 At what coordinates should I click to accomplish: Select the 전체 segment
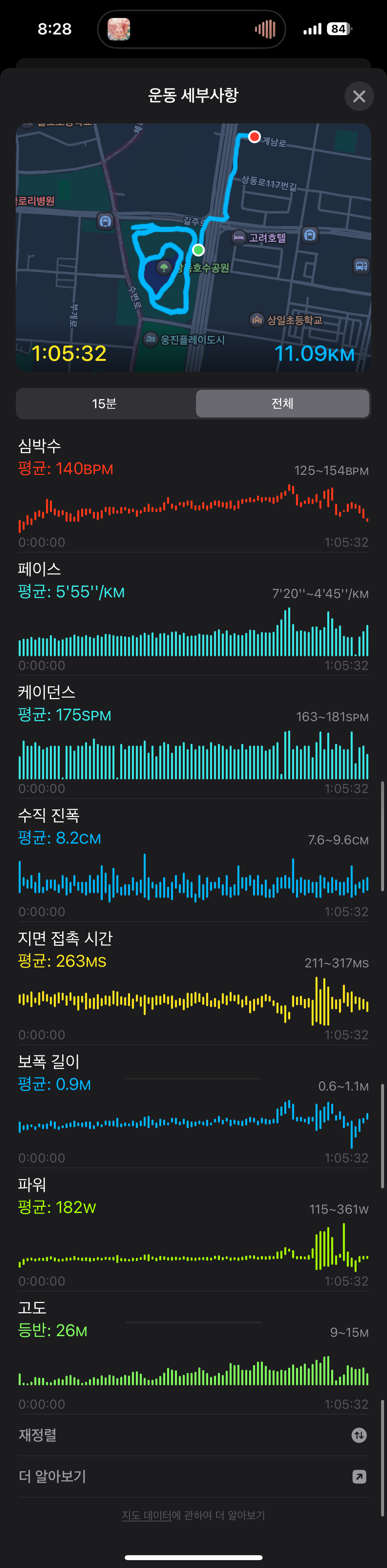[282, 404]
